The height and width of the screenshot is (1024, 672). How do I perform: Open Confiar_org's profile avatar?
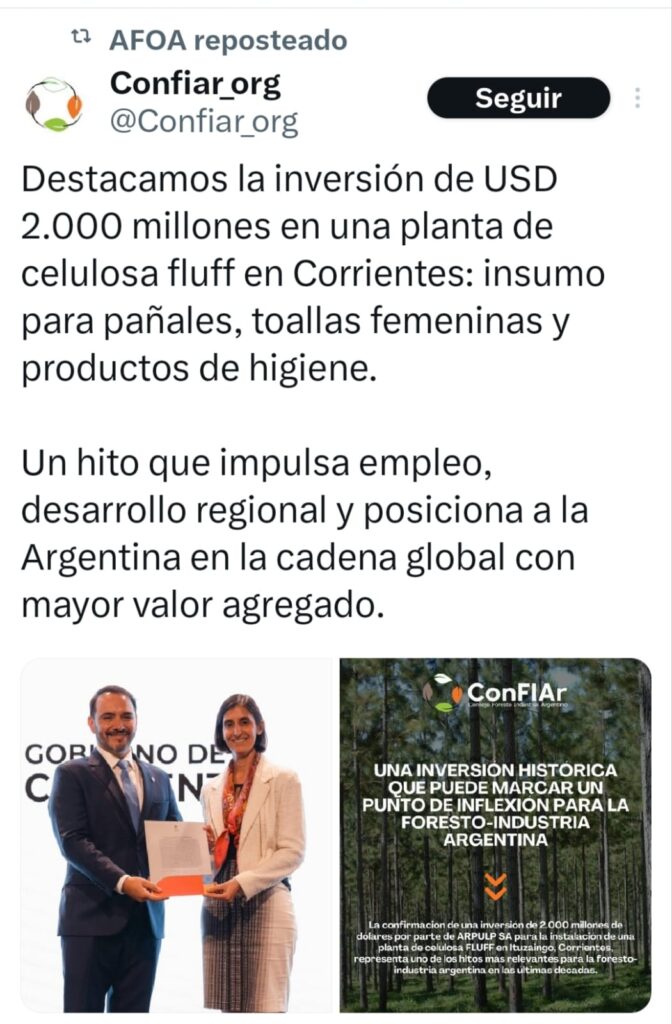point(54,104)
